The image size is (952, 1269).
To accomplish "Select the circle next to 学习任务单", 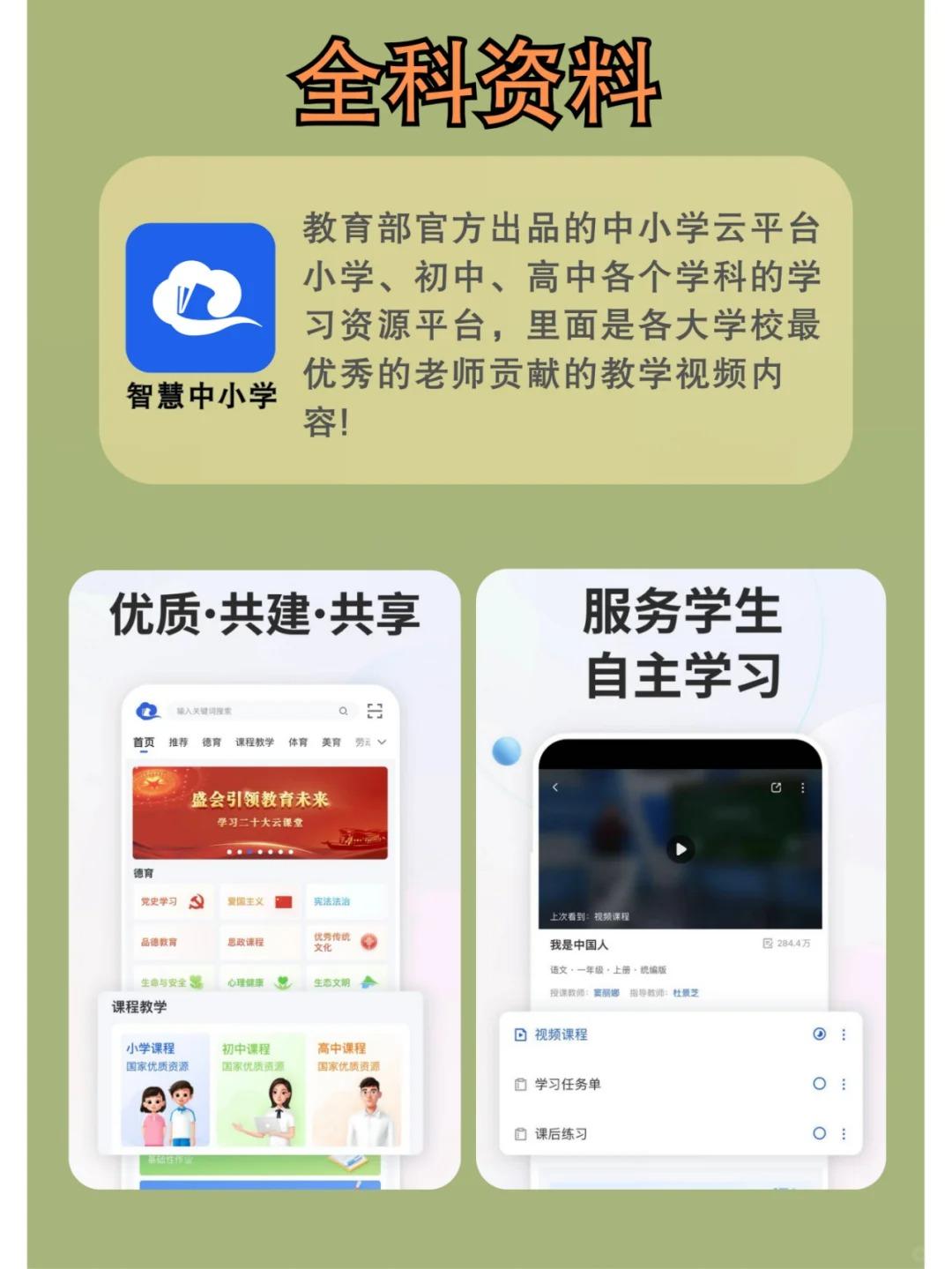I will (820, 1083).
